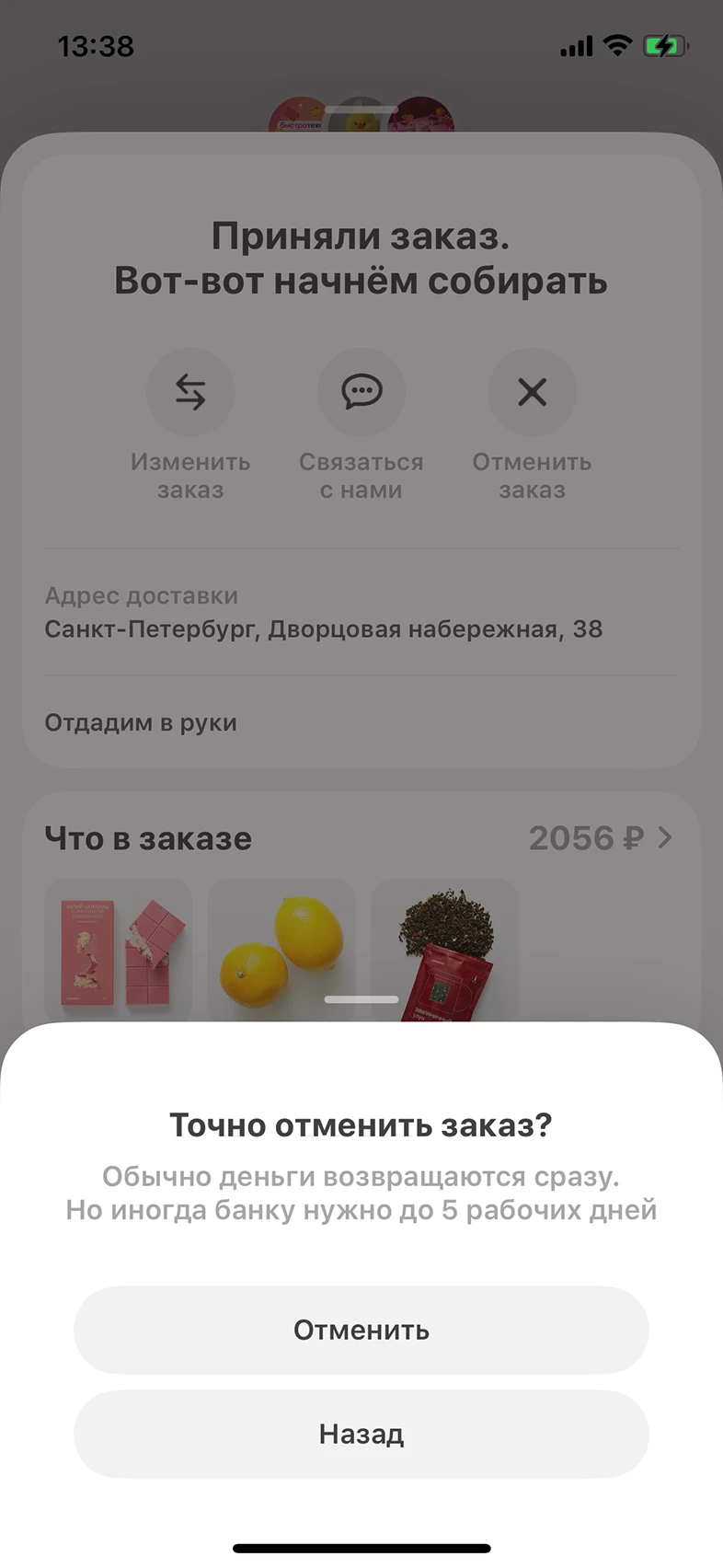This screenshot has height=1568, width=723.
Task: Go back with the Назад button
Action: pos(361,1434)
